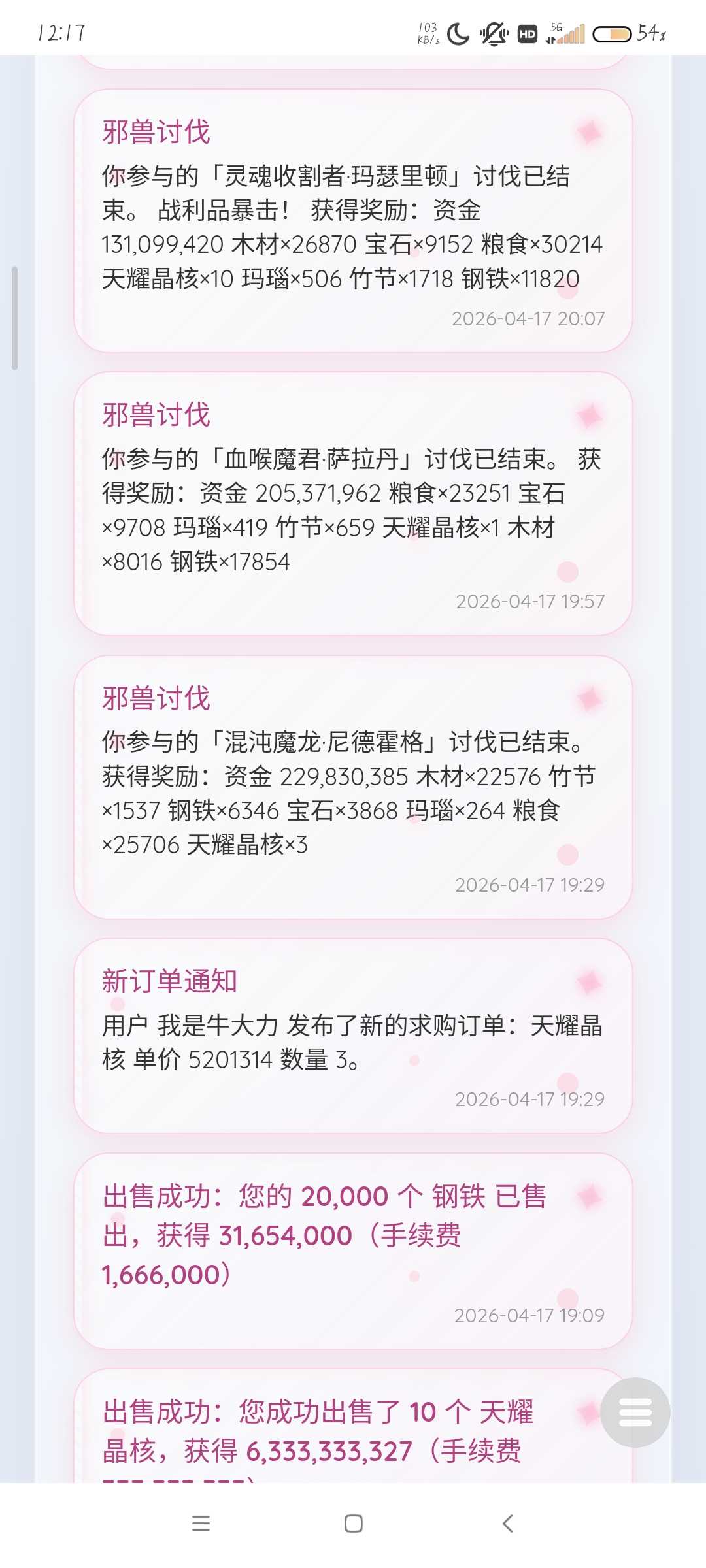The height and width of the screenshot is (1568, 706).
Task: Open the 灵魂收割者·玛瑟里顿 hunt notification
Action: (x=353, y=221)
